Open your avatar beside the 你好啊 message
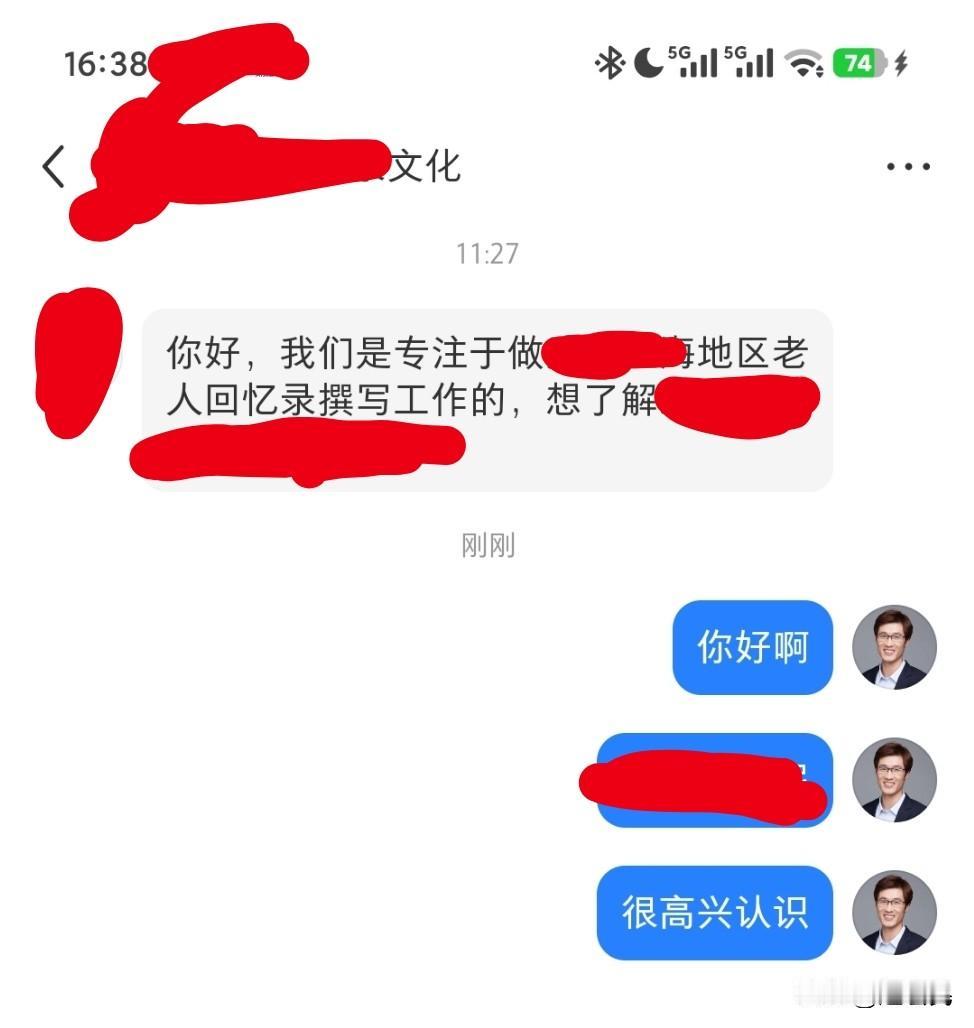 [893, 648]
